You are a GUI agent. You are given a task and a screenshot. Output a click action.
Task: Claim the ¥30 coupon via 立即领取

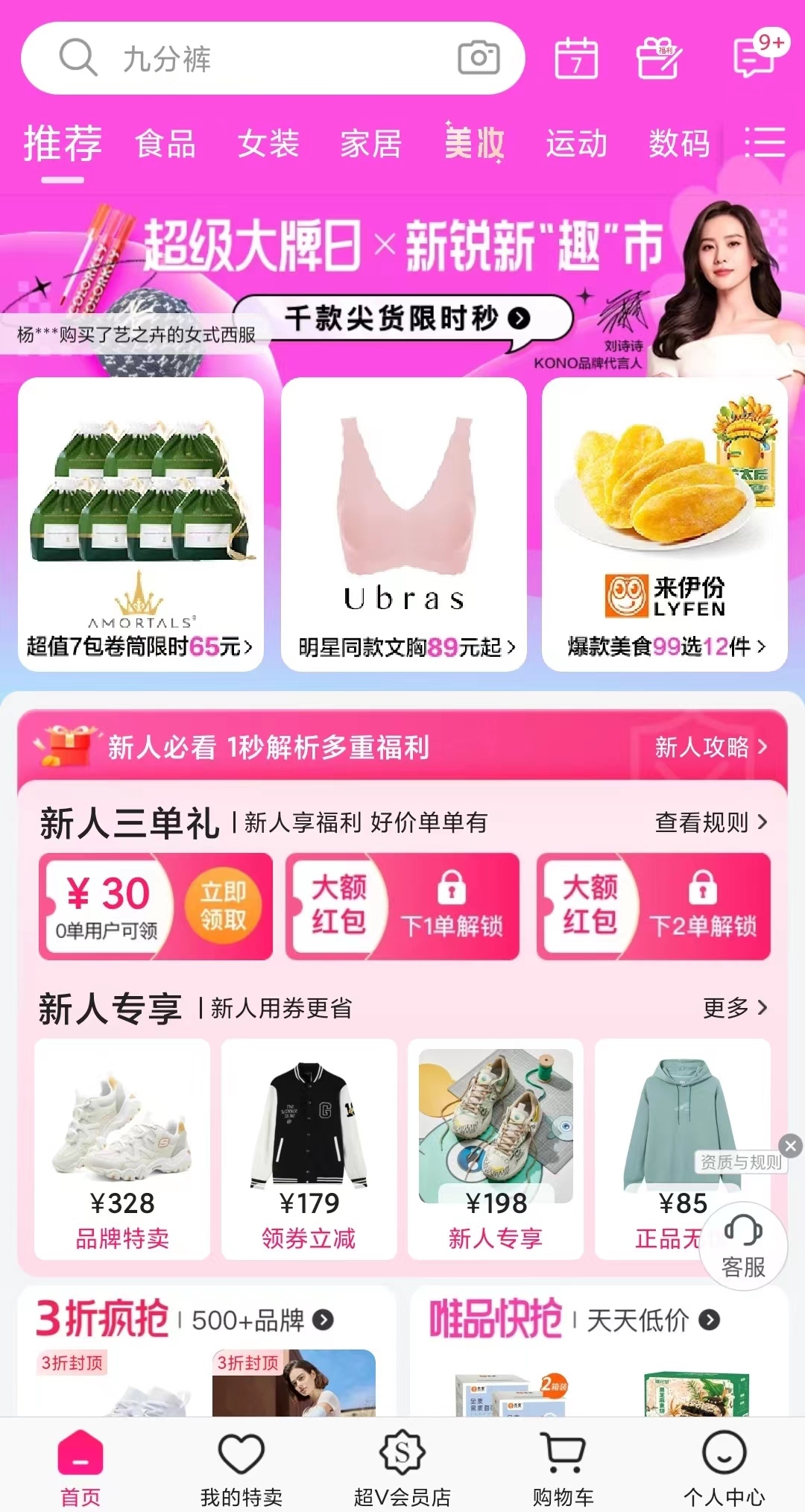pos(223,906)
